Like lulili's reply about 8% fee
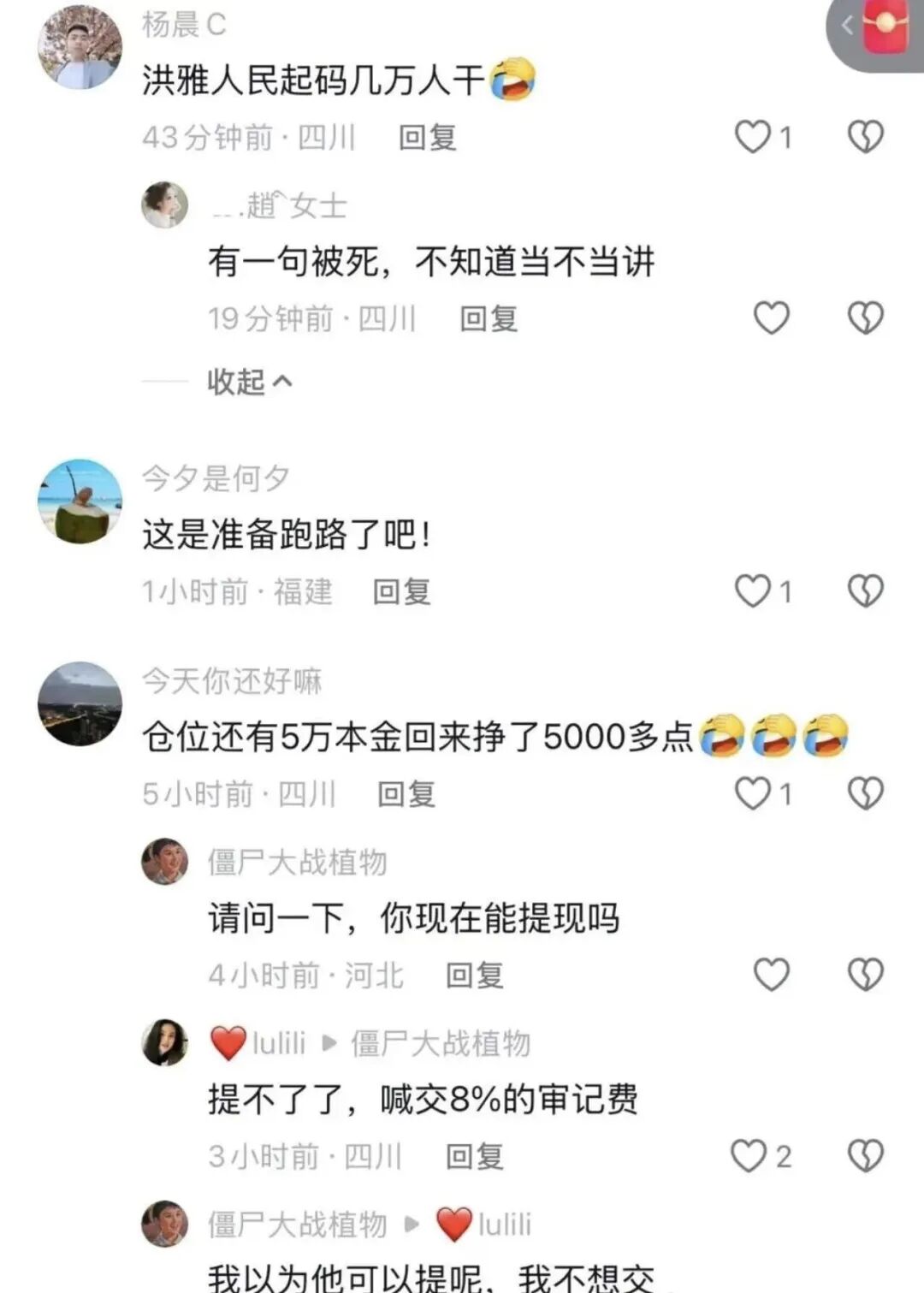The width and height of the screenshot is (924, 1293). (x=749, y=1156)
